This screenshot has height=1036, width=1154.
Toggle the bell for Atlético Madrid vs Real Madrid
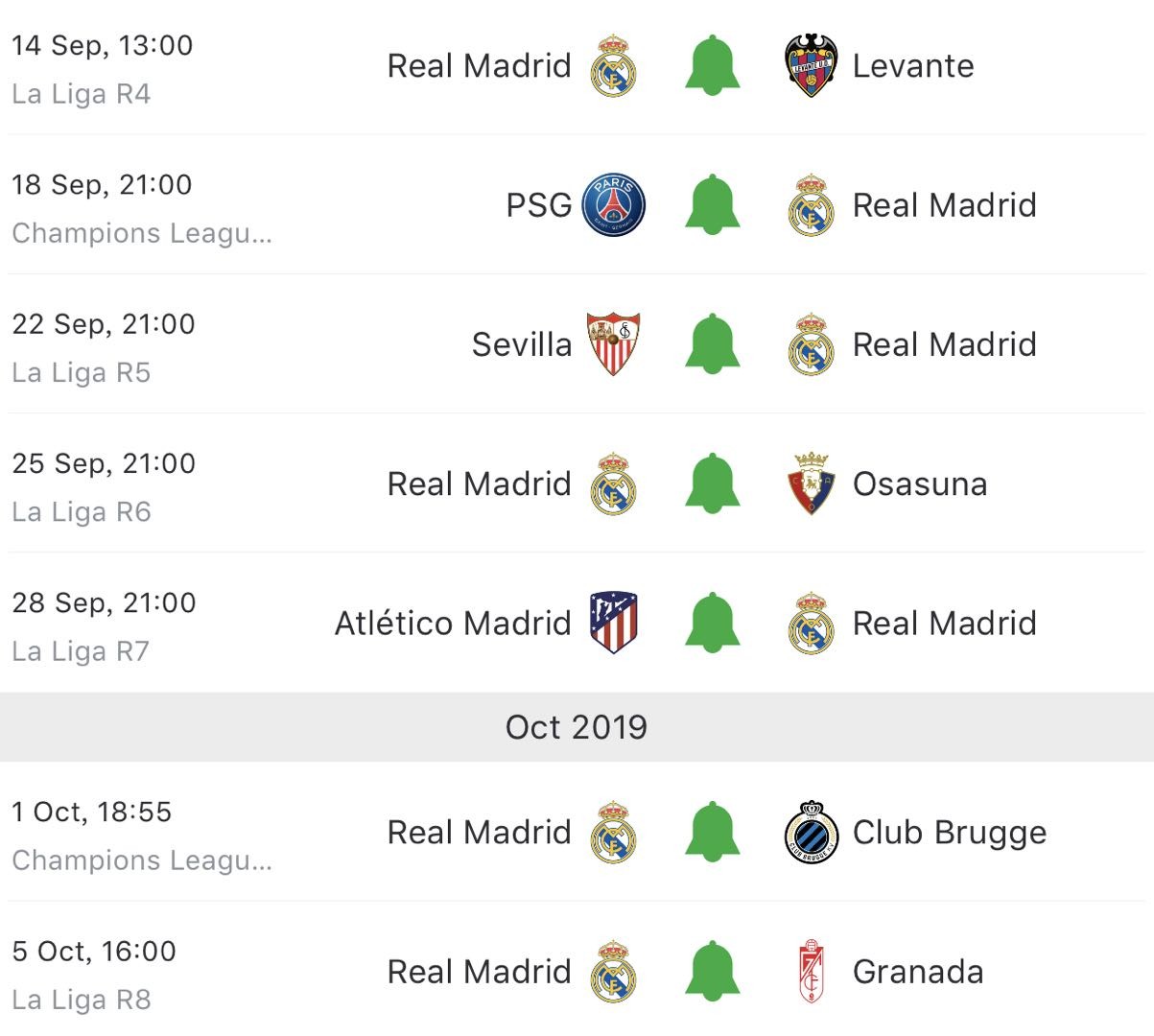coord(712,623)
